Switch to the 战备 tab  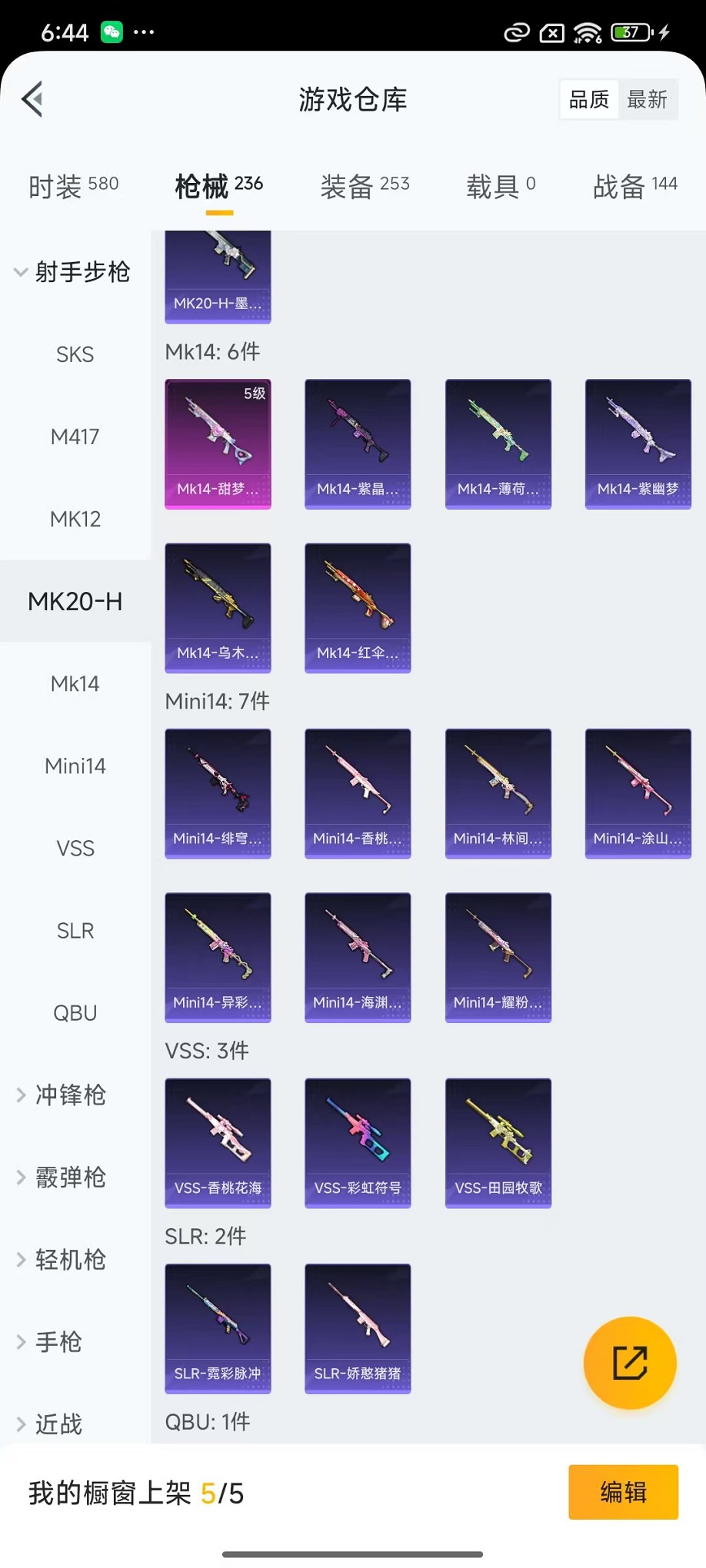coord(634,186)
